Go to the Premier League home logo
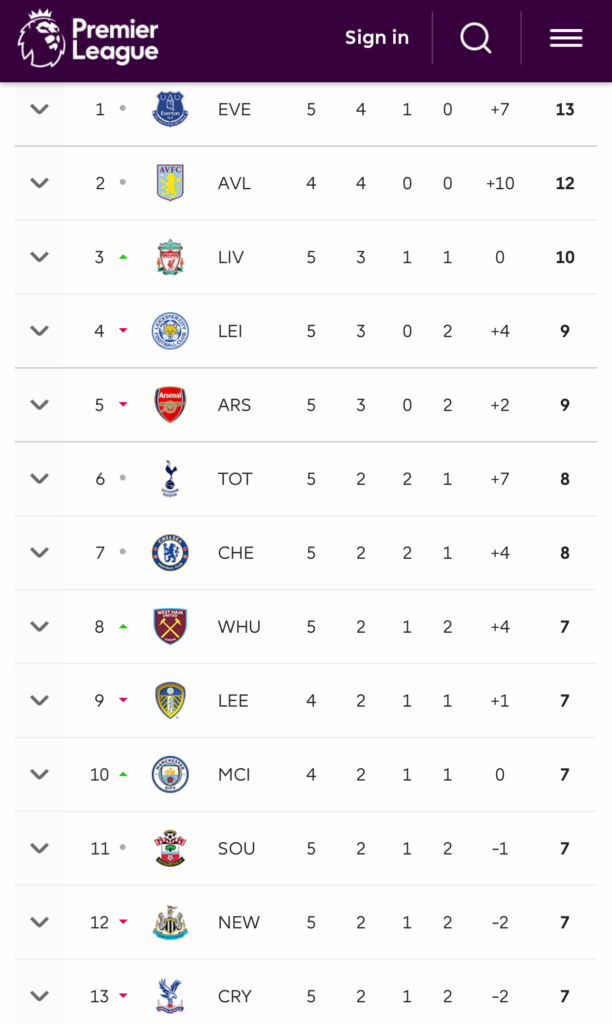 pyautogui.click(x=88, y=39)
